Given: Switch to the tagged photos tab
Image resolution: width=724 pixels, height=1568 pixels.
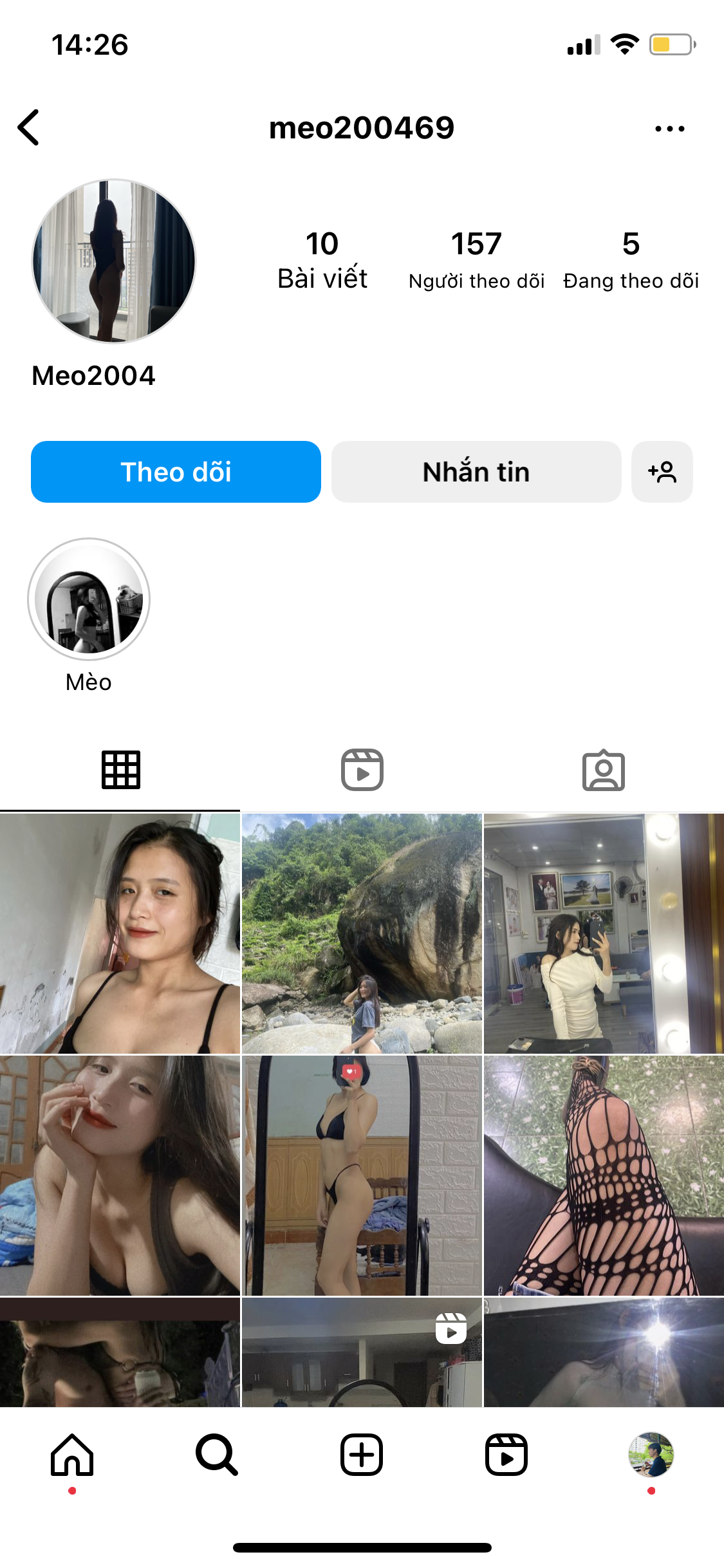Looking at the screenshot, I should pyautogui.click(x=603, y=770).
